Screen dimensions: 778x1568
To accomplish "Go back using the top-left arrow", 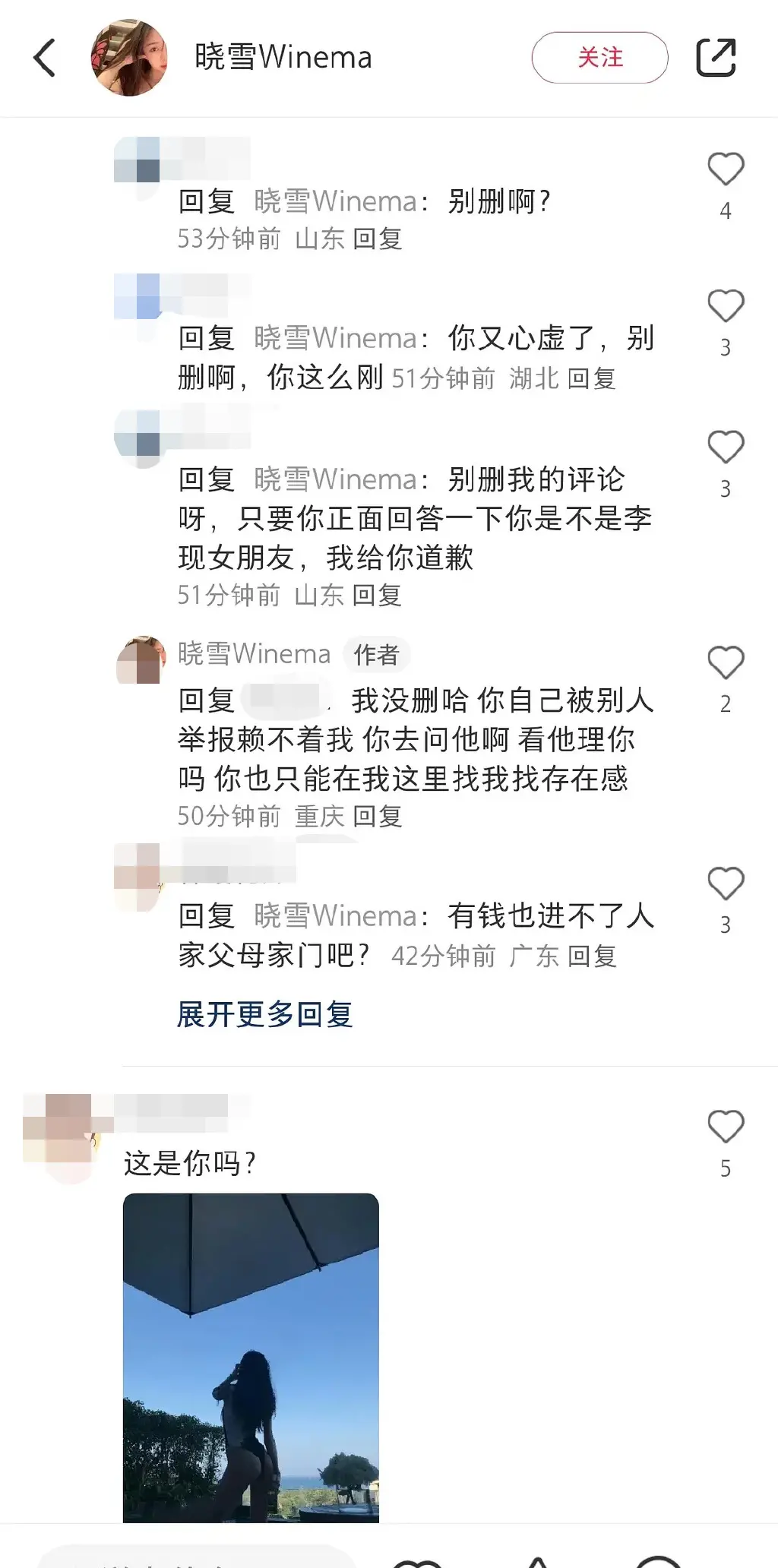I will coord(46,58).
